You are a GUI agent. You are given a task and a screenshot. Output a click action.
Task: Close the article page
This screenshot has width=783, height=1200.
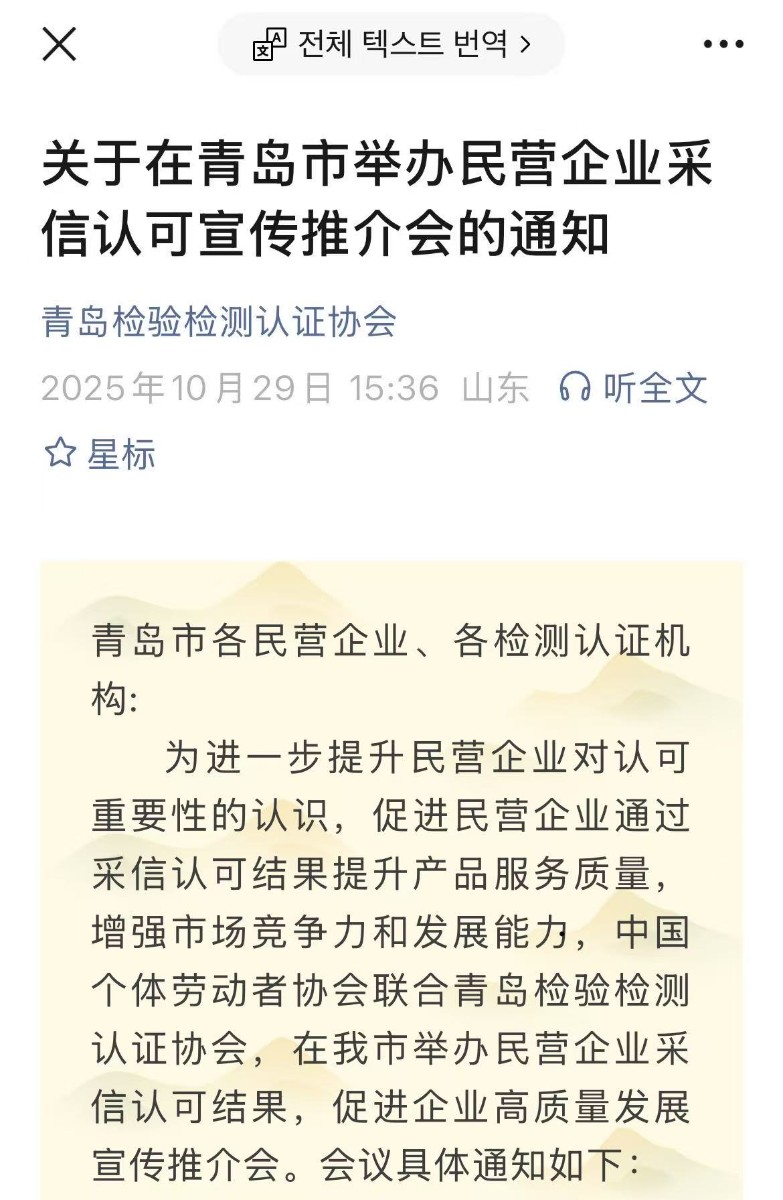59,44
